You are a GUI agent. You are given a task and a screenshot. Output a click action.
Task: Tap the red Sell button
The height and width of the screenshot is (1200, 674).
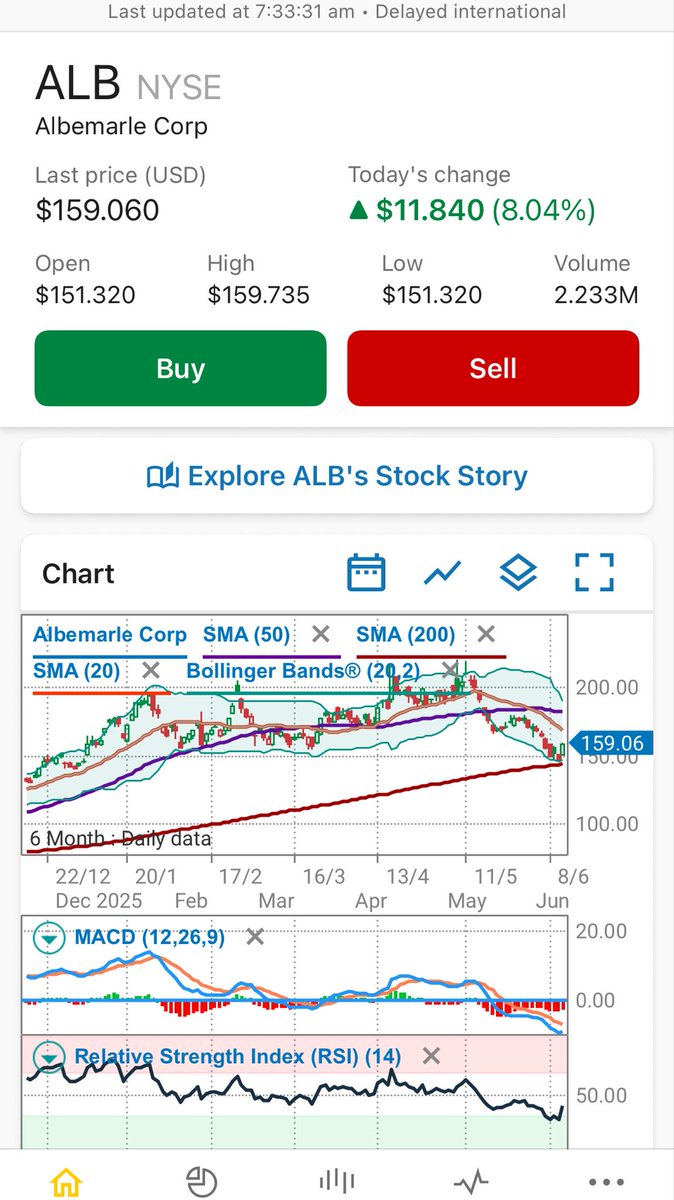[493, 368]
